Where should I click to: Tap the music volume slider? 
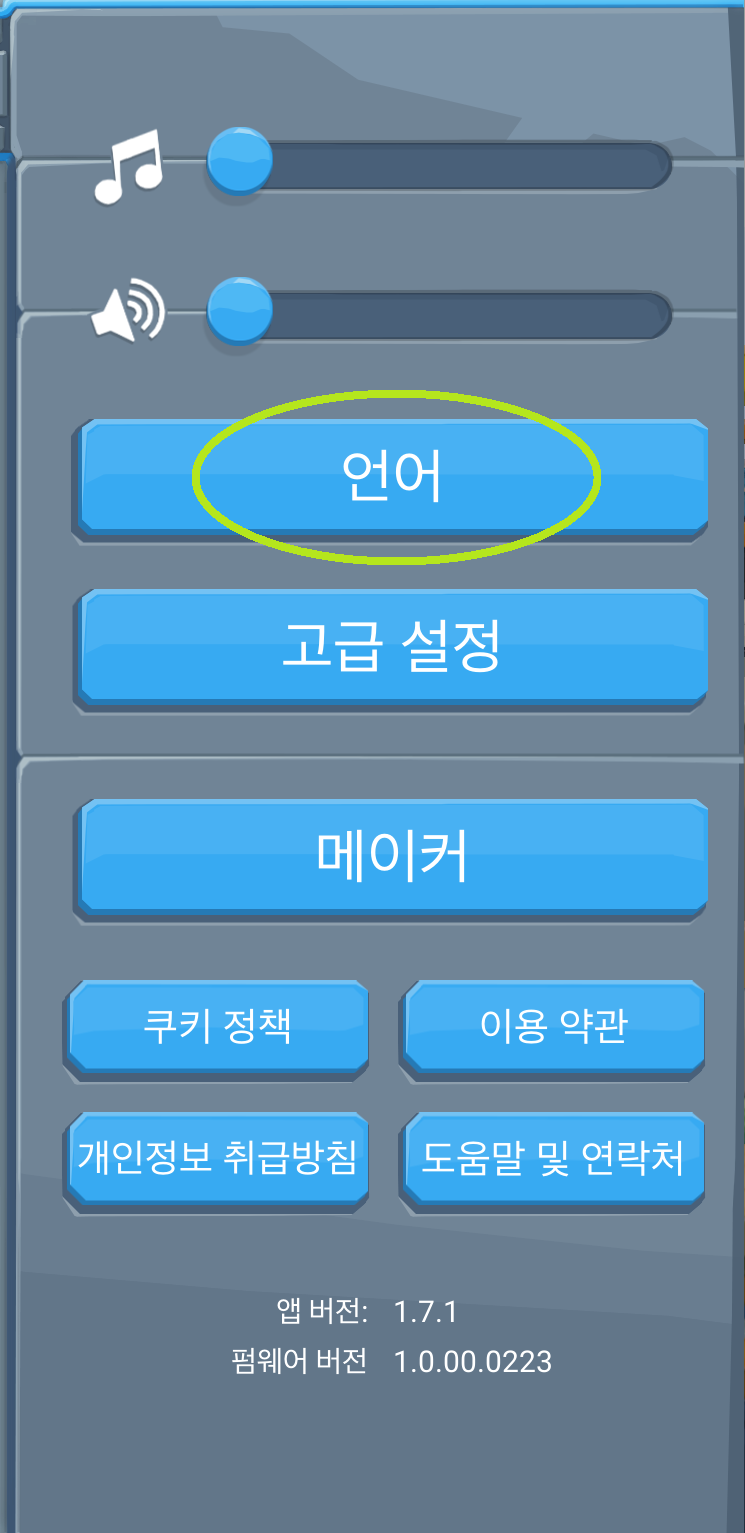[440, 164]
